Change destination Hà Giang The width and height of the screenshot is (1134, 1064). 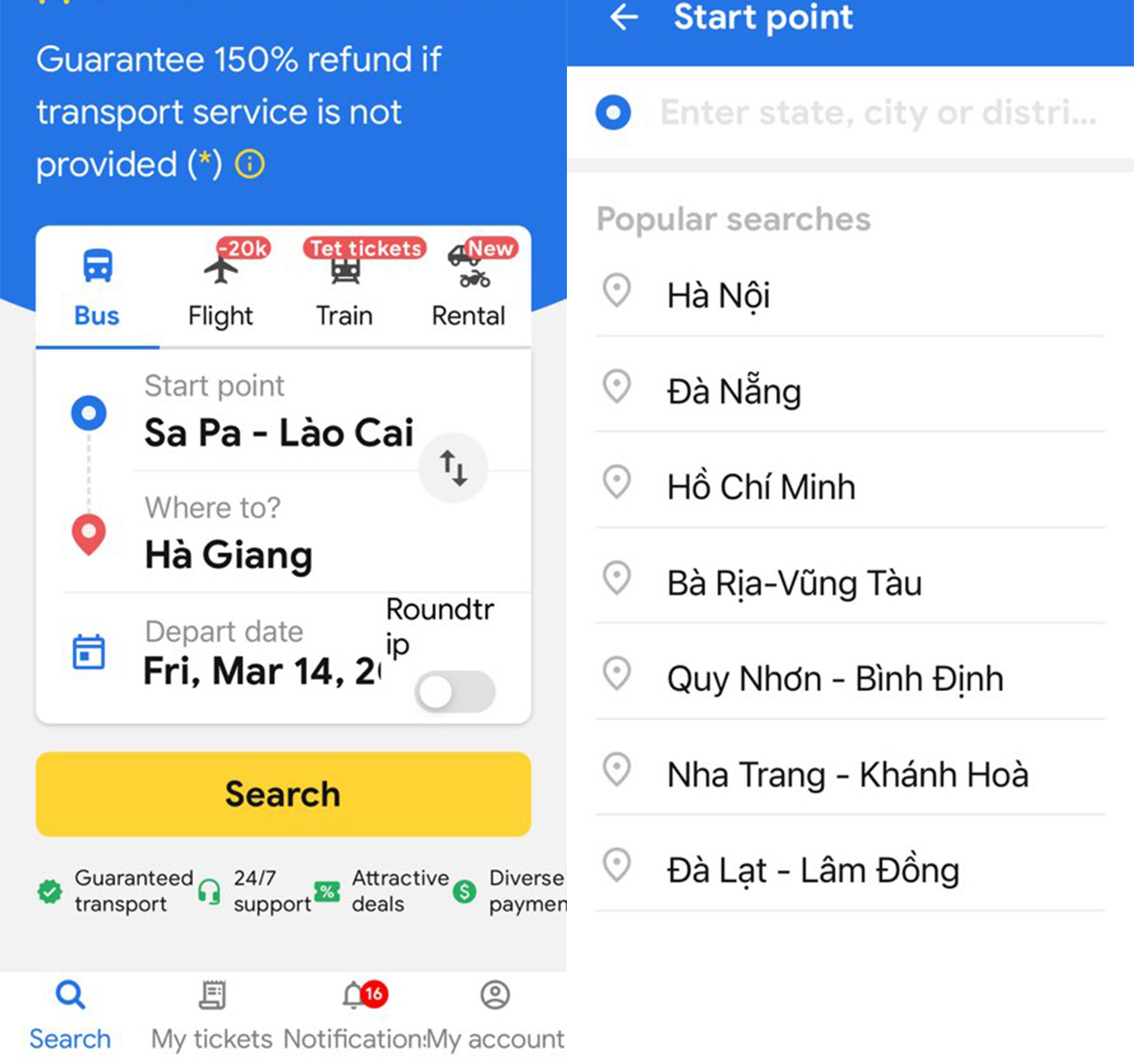(x=229, y=555)
